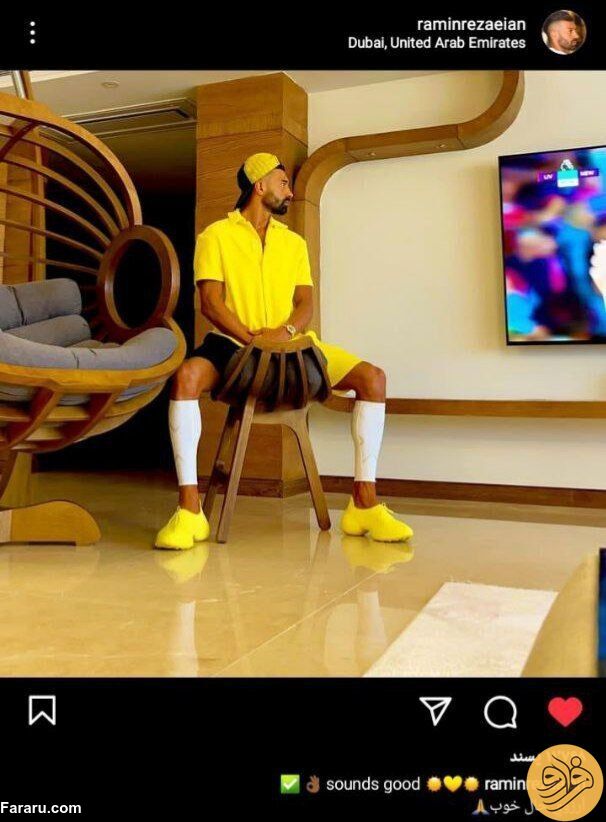Open comments with the speech bubble icon
Viewport: 606px width, 822px height.
tap(500, 712)
